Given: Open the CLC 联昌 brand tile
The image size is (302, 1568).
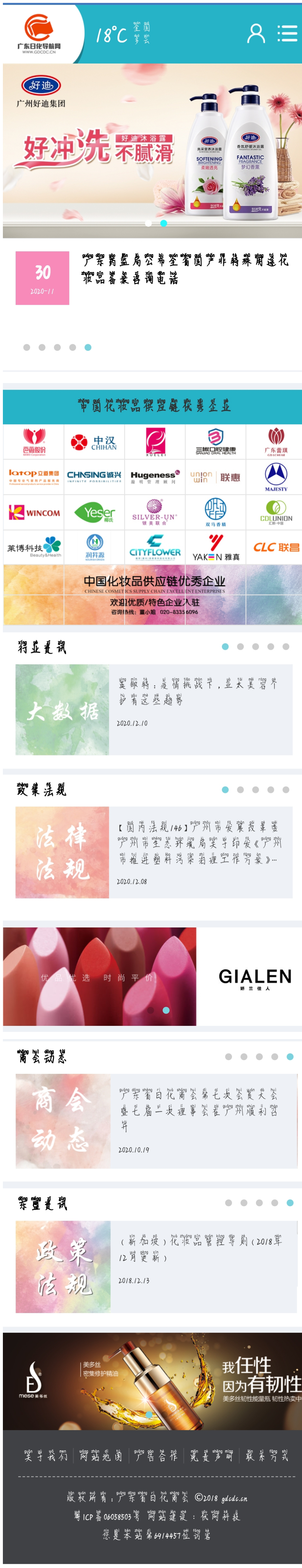Looking at the screenshot, I should (x=275, y=547).
